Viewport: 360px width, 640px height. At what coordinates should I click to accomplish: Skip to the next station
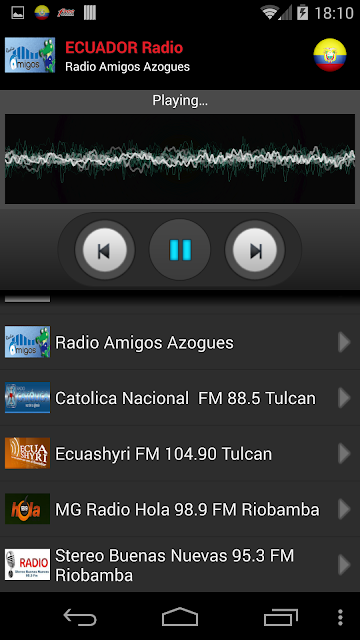click(255, 250)
